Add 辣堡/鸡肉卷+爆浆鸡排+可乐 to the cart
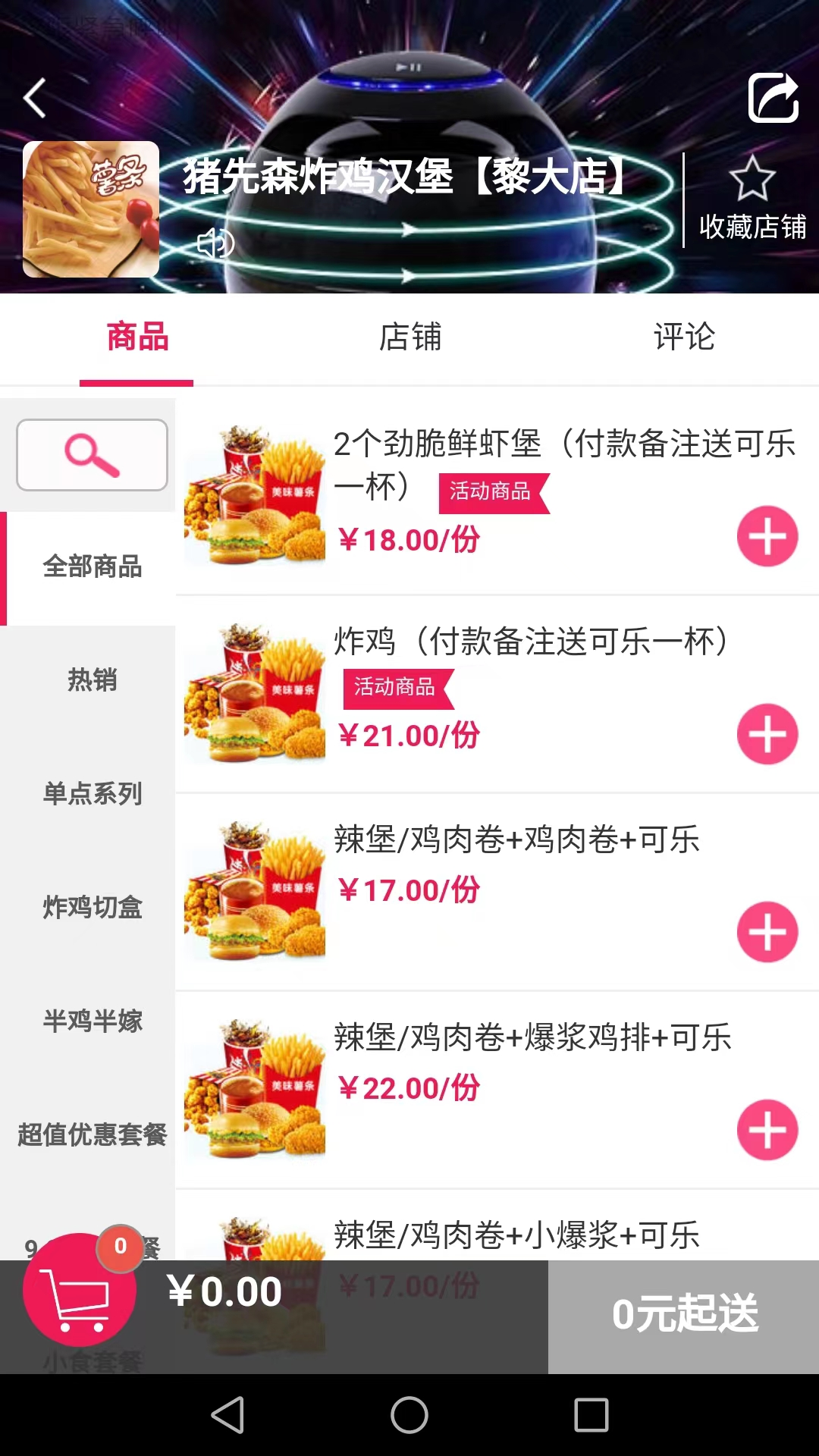The width and height of the screenshot is (819, 1456). coord(767,1130)
